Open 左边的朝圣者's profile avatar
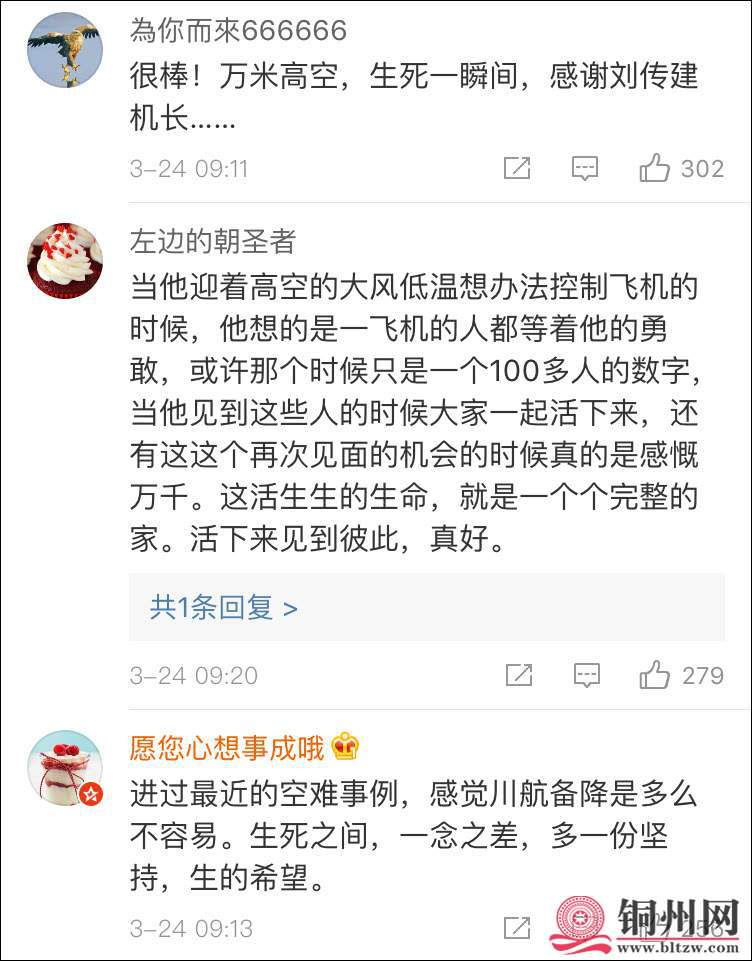This screenshot has height=961, width=752. tap(65, 260)
